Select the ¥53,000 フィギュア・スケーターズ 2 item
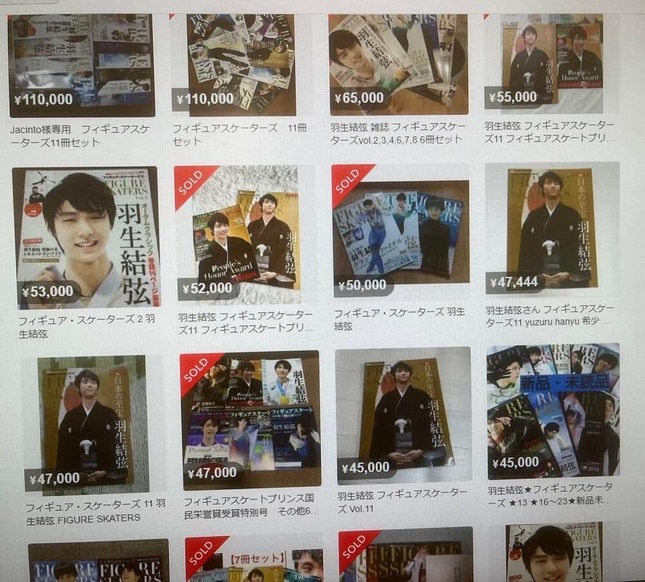Screen dimensions: 645x582 [86, 237]
